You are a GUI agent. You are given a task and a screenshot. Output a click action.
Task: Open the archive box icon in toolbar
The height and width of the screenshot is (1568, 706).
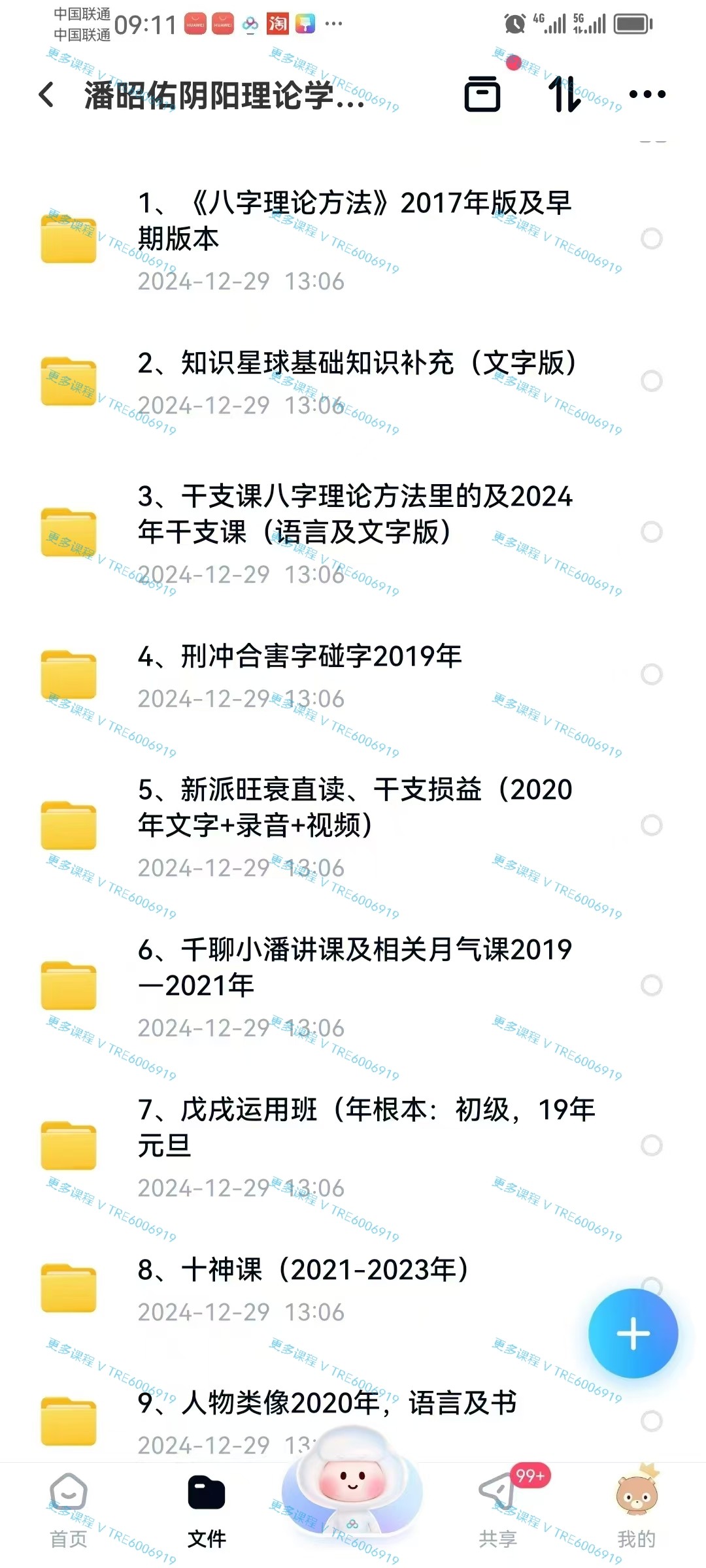[482, 95]
